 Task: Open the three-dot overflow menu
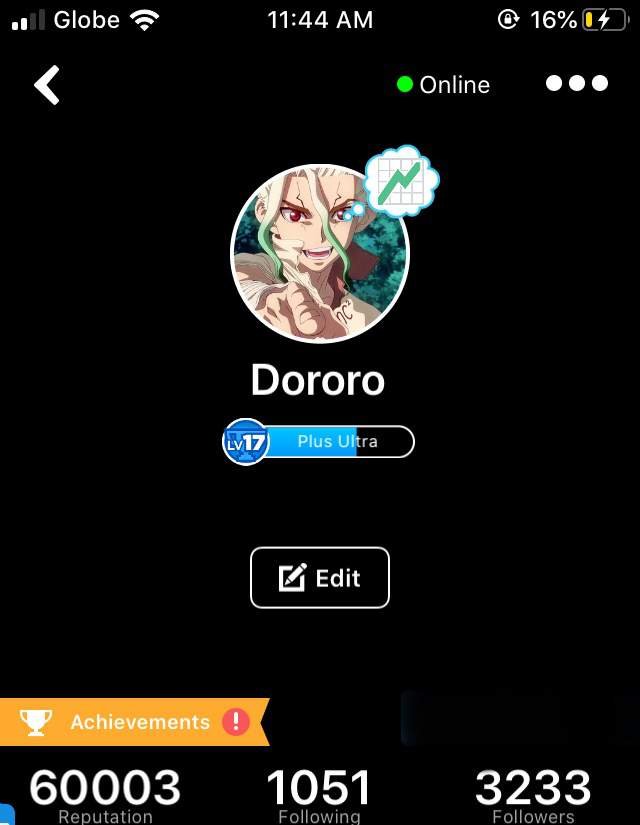(577, 84)
